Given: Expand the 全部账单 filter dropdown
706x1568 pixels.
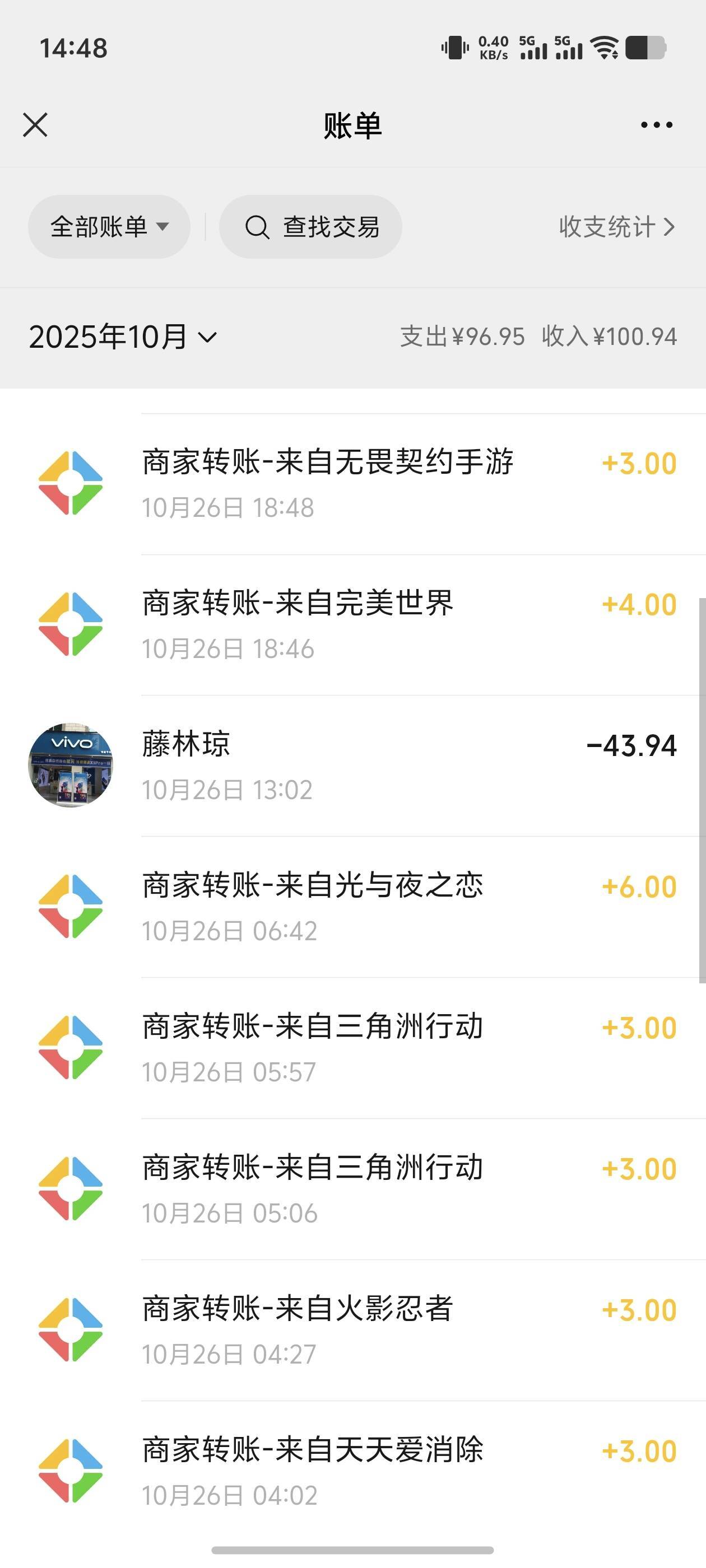Looking at the screenshot, I should click(109, 227).
